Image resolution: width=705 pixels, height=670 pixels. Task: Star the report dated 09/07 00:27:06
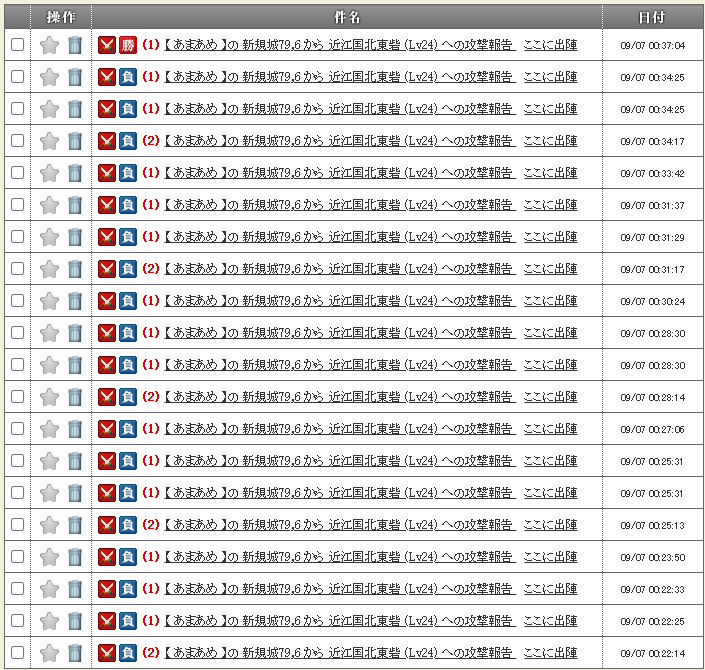pyautogui.click(x=49, y=429)
